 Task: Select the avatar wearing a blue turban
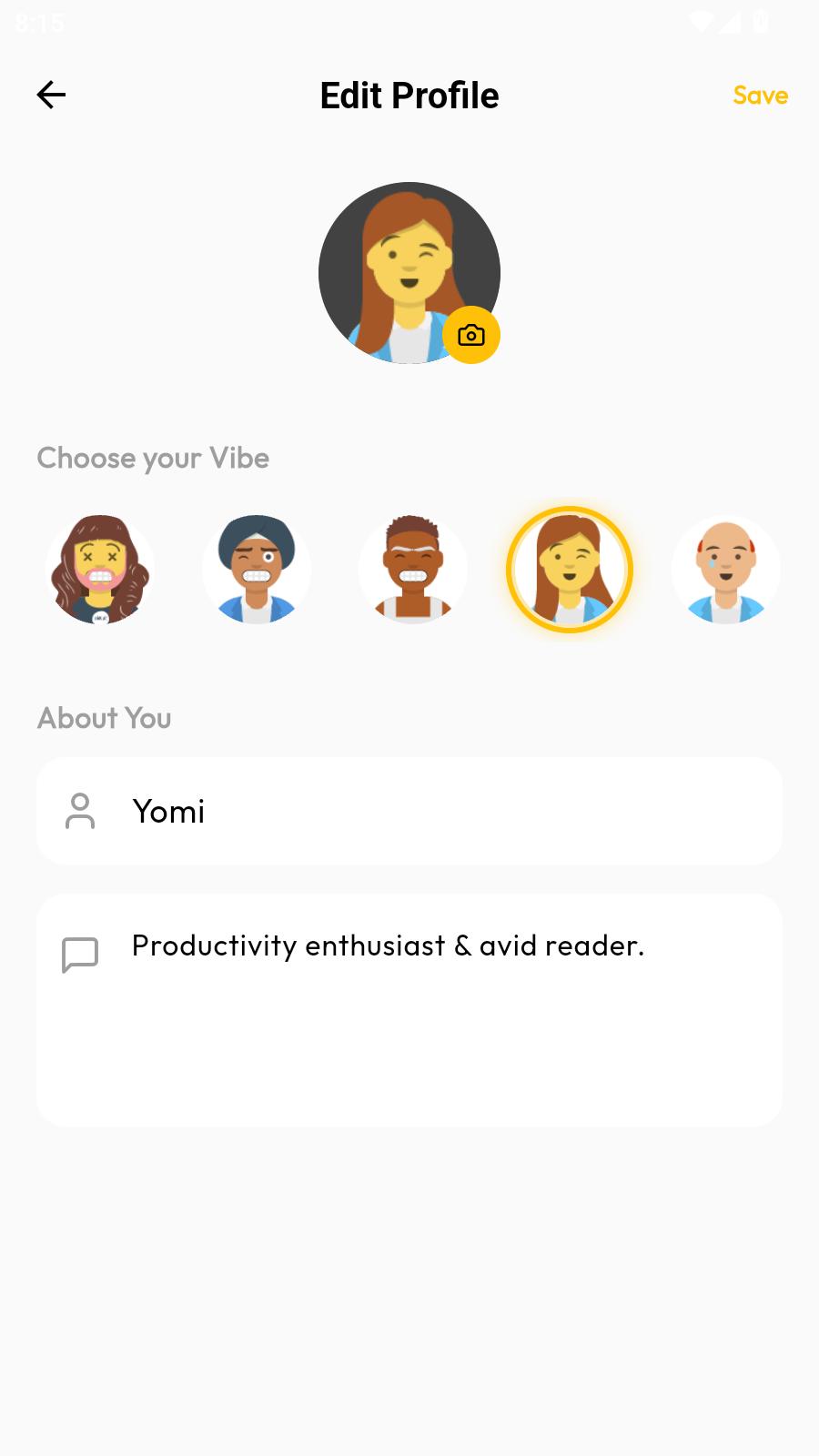(x=257, y=570)
